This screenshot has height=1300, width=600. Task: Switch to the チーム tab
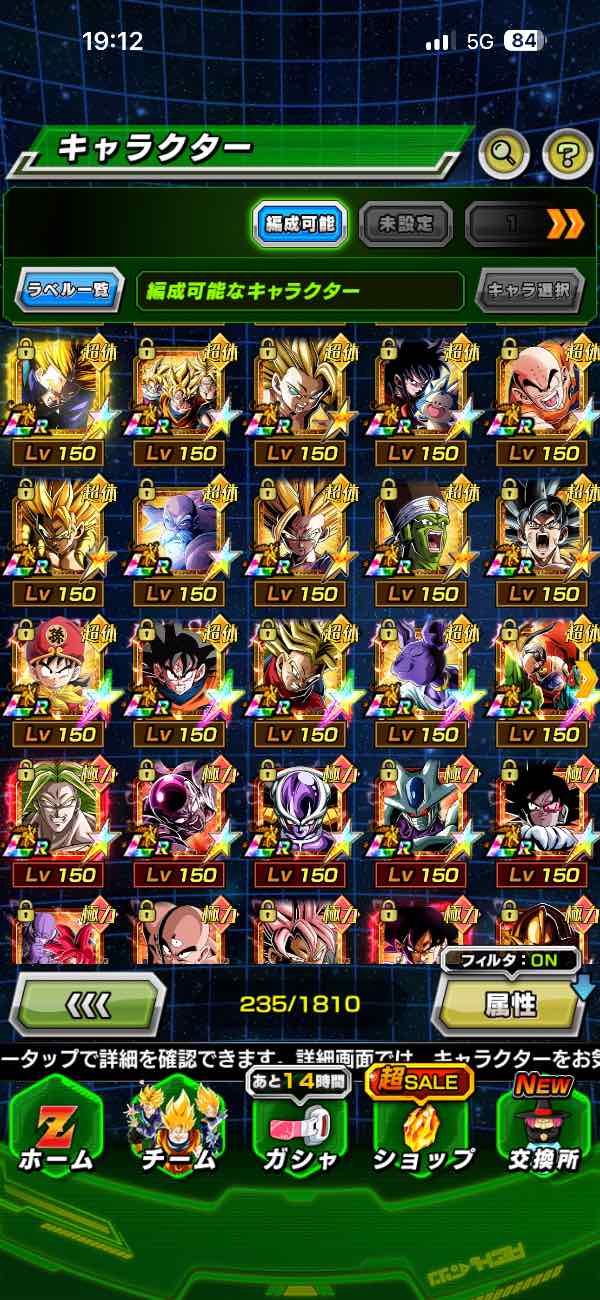click(x=178, y=1130)
